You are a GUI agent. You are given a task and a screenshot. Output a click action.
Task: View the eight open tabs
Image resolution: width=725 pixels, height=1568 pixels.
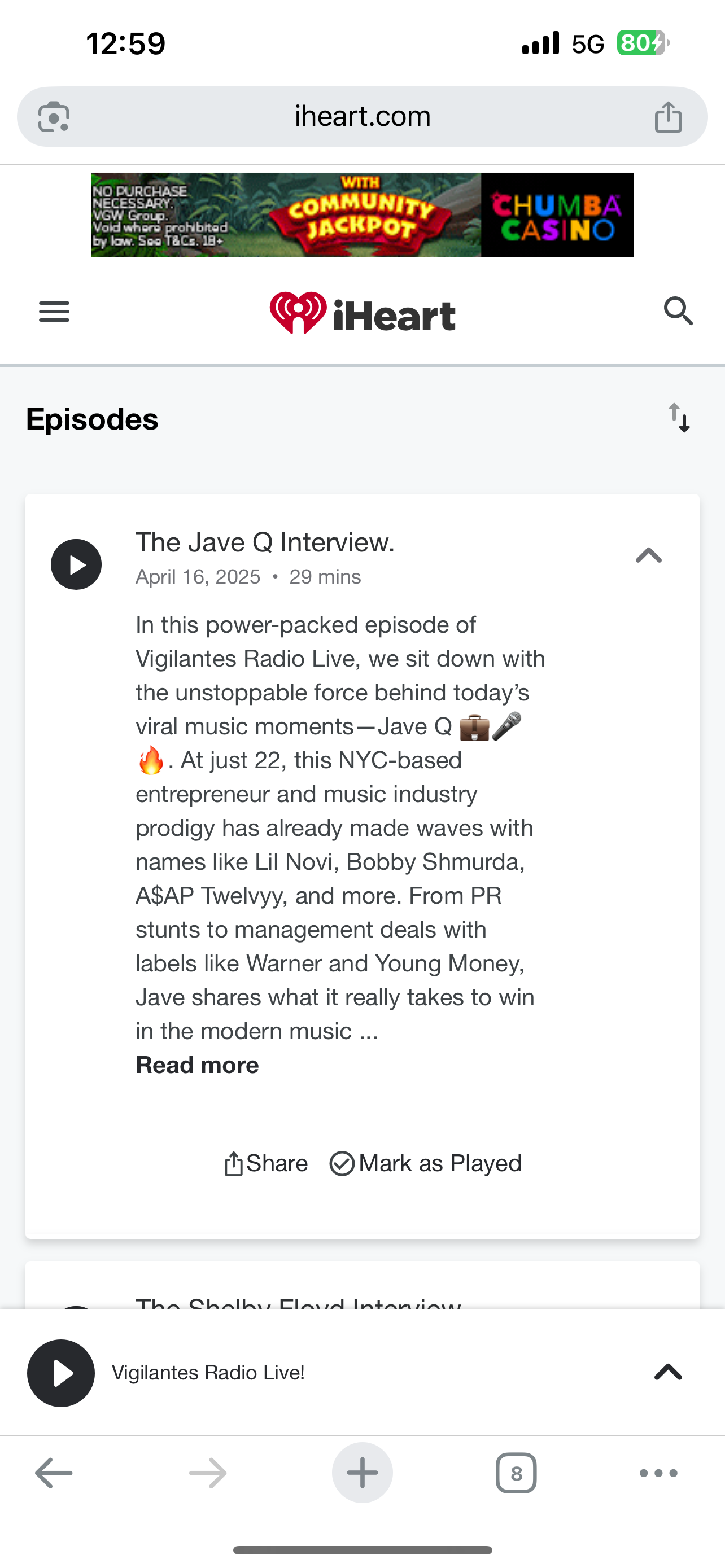coord(516,1473)
